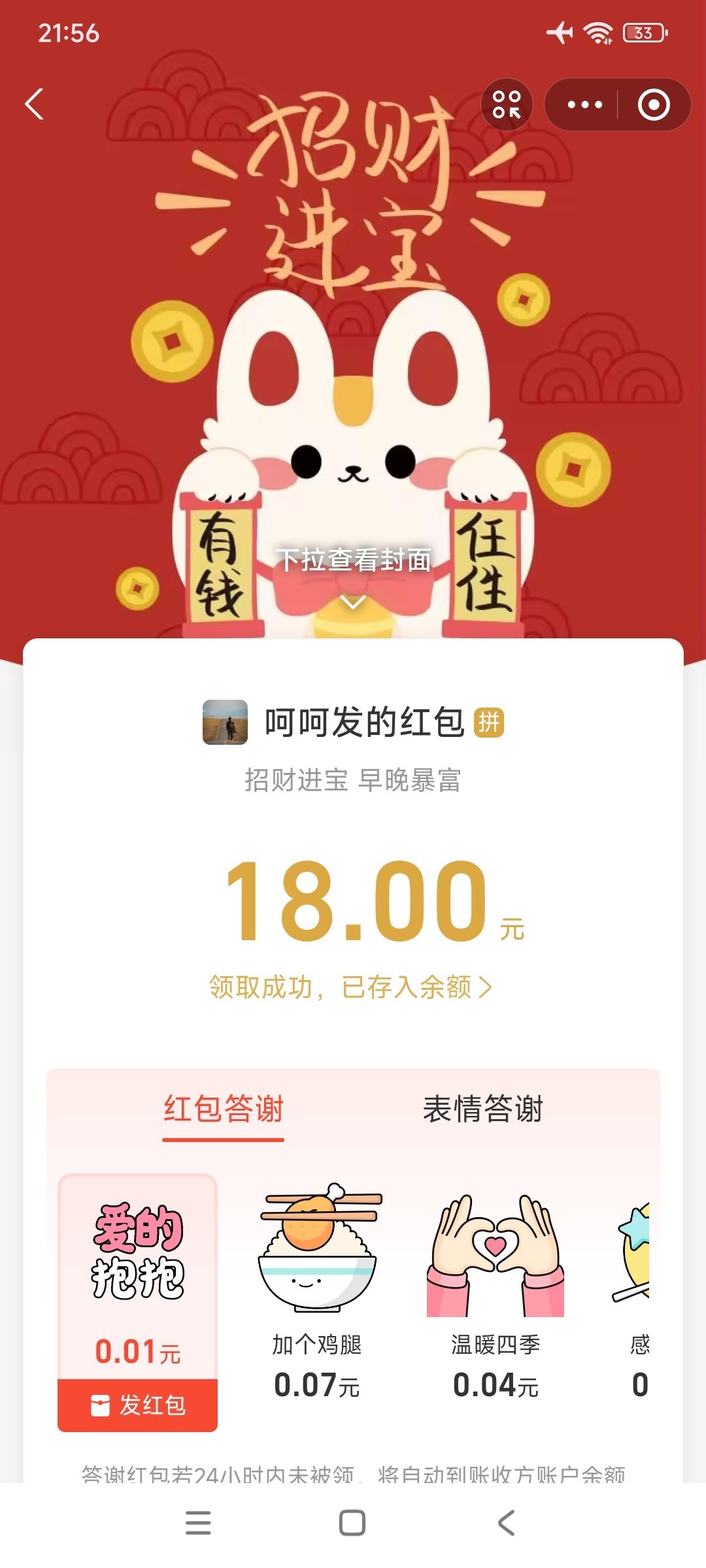Switch to the 红包答谢 tab
Image resolution: width=706 pixels, height=1568 pixels.
pyautogui.click(x=223, y=1109)
